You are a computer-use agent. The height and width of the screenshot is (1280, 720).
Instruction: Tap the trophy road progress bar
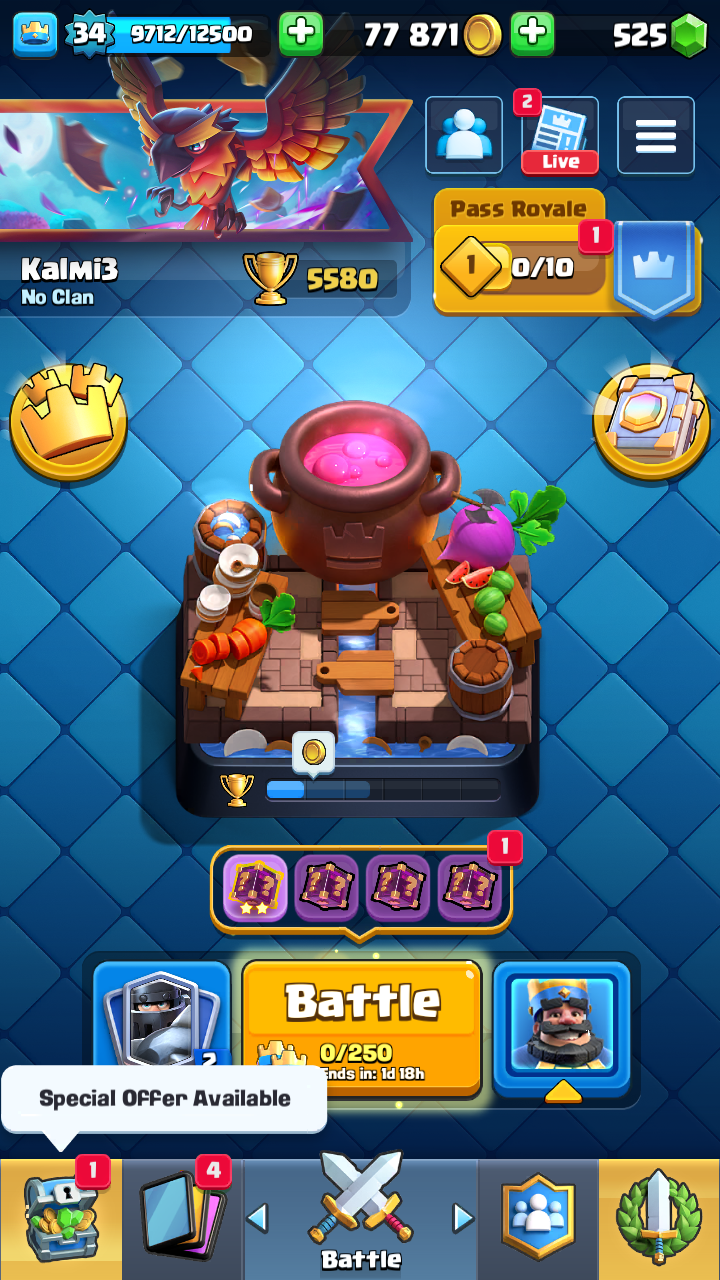point(382,790)
